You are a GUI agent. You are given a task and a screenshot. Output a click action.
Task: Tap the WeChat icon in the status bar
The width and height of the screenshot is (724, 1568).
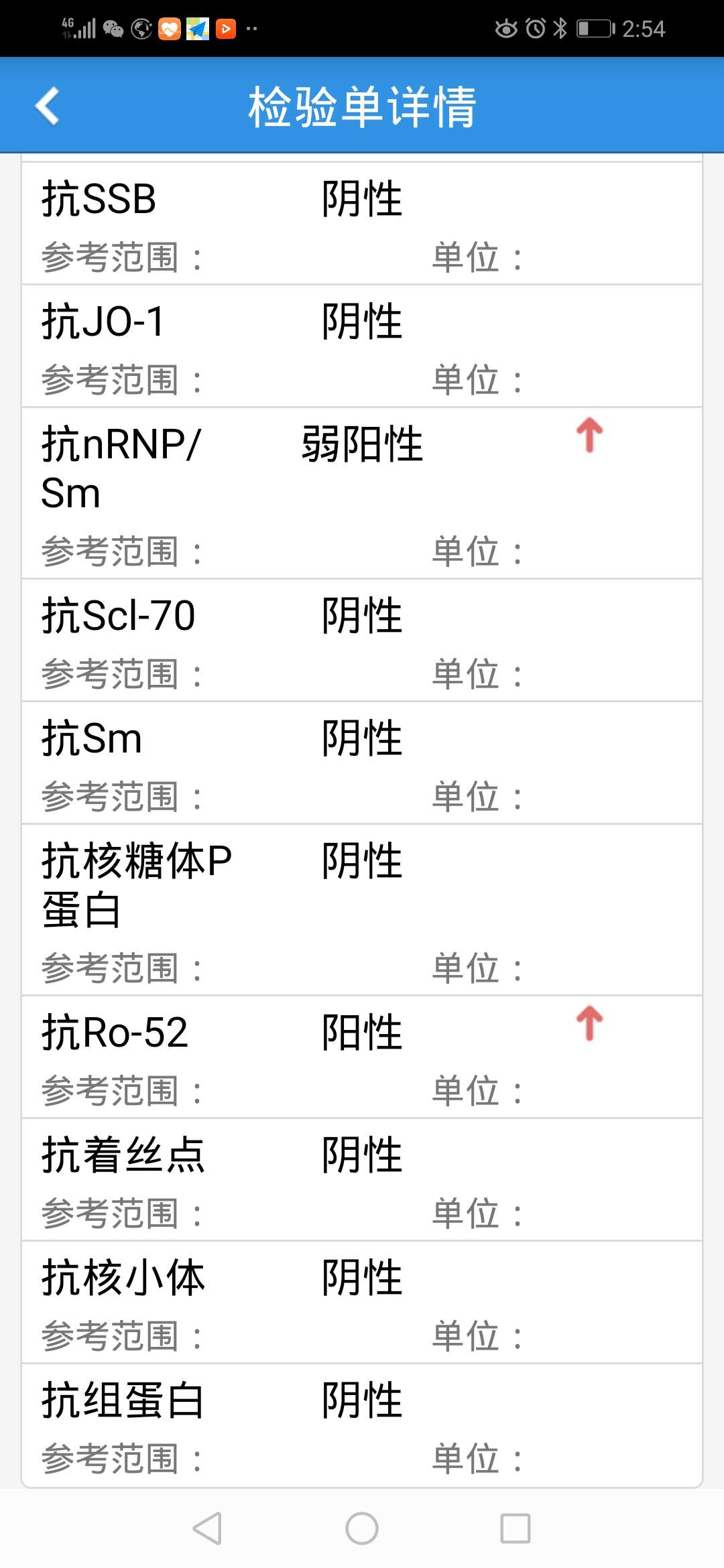pos(113,28)
